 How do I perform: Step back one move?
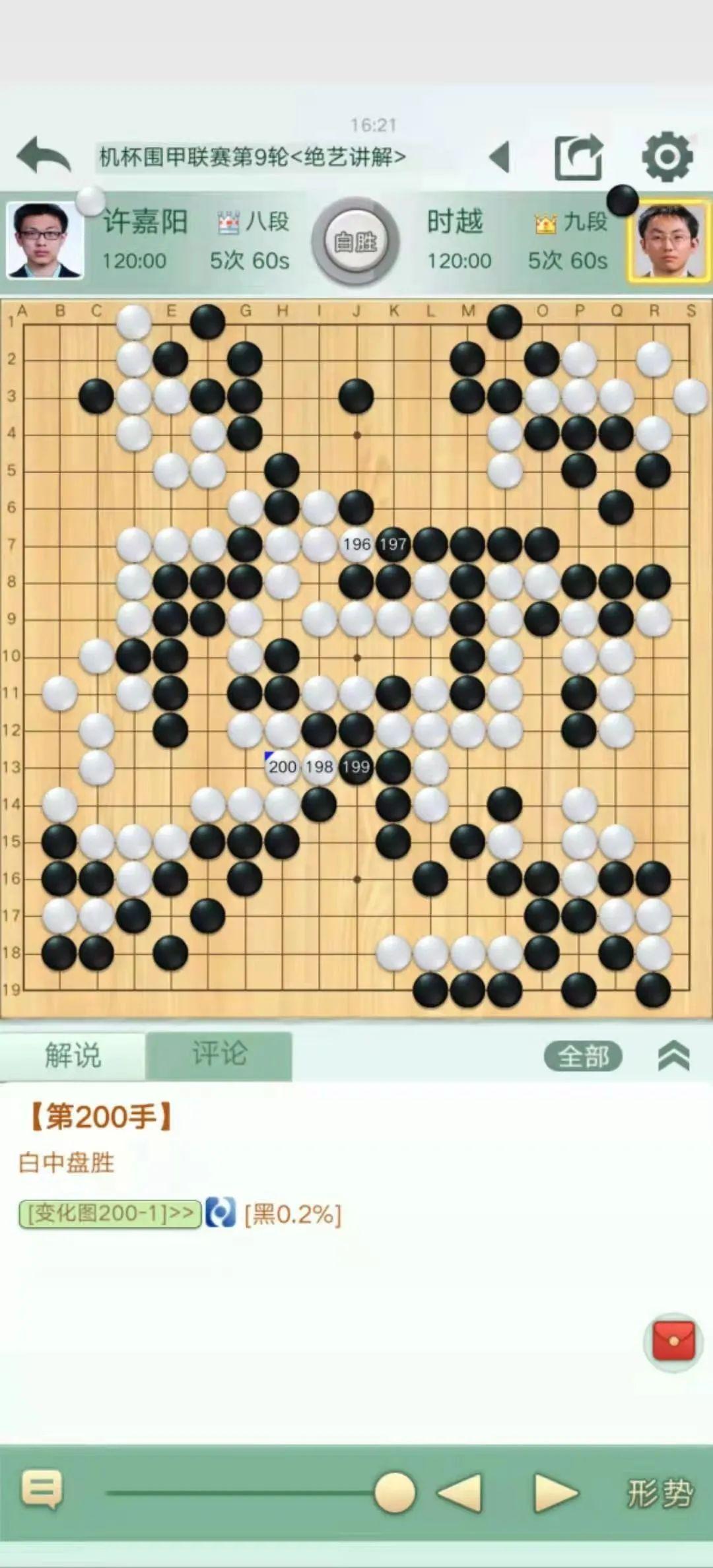tap(460, 1491)
